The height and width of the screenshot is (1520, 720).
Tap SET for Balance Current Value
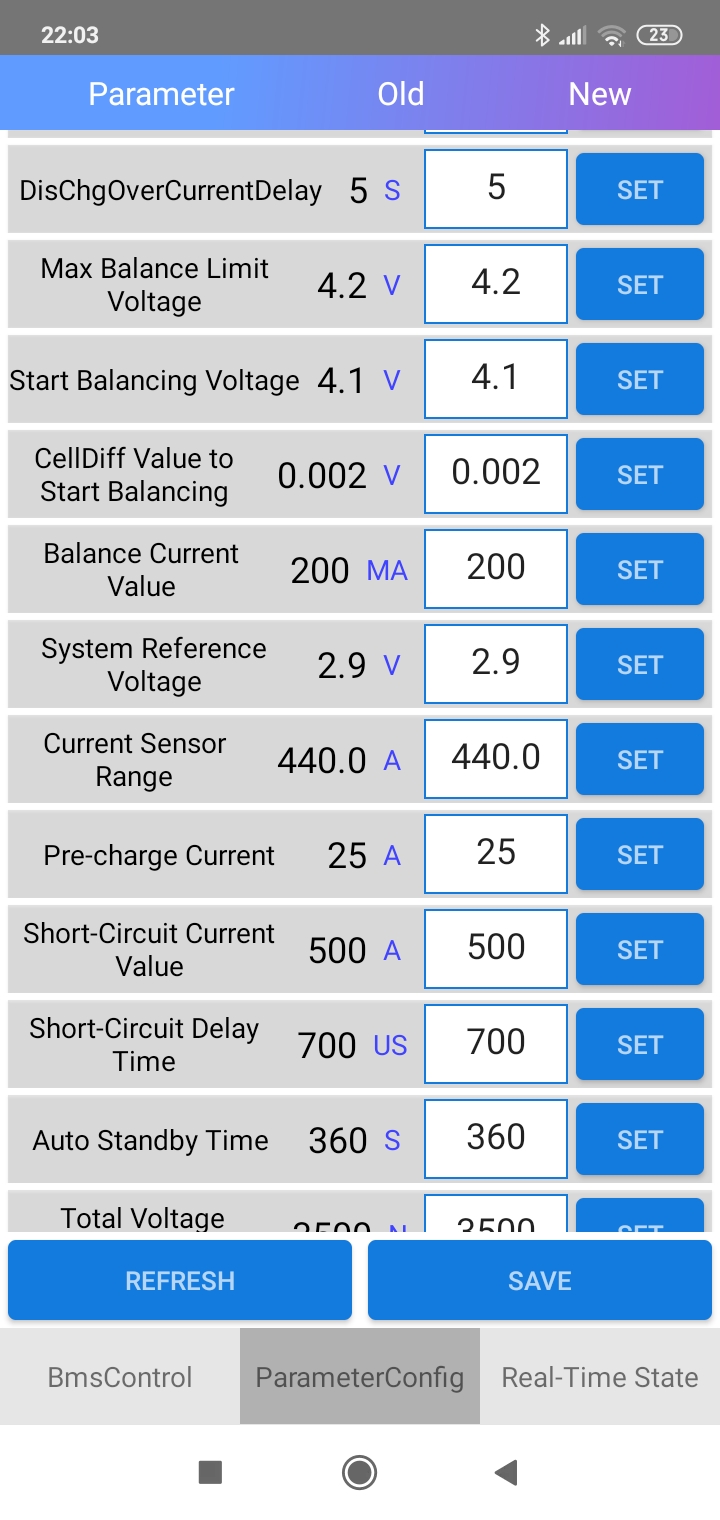click(640, 569)
